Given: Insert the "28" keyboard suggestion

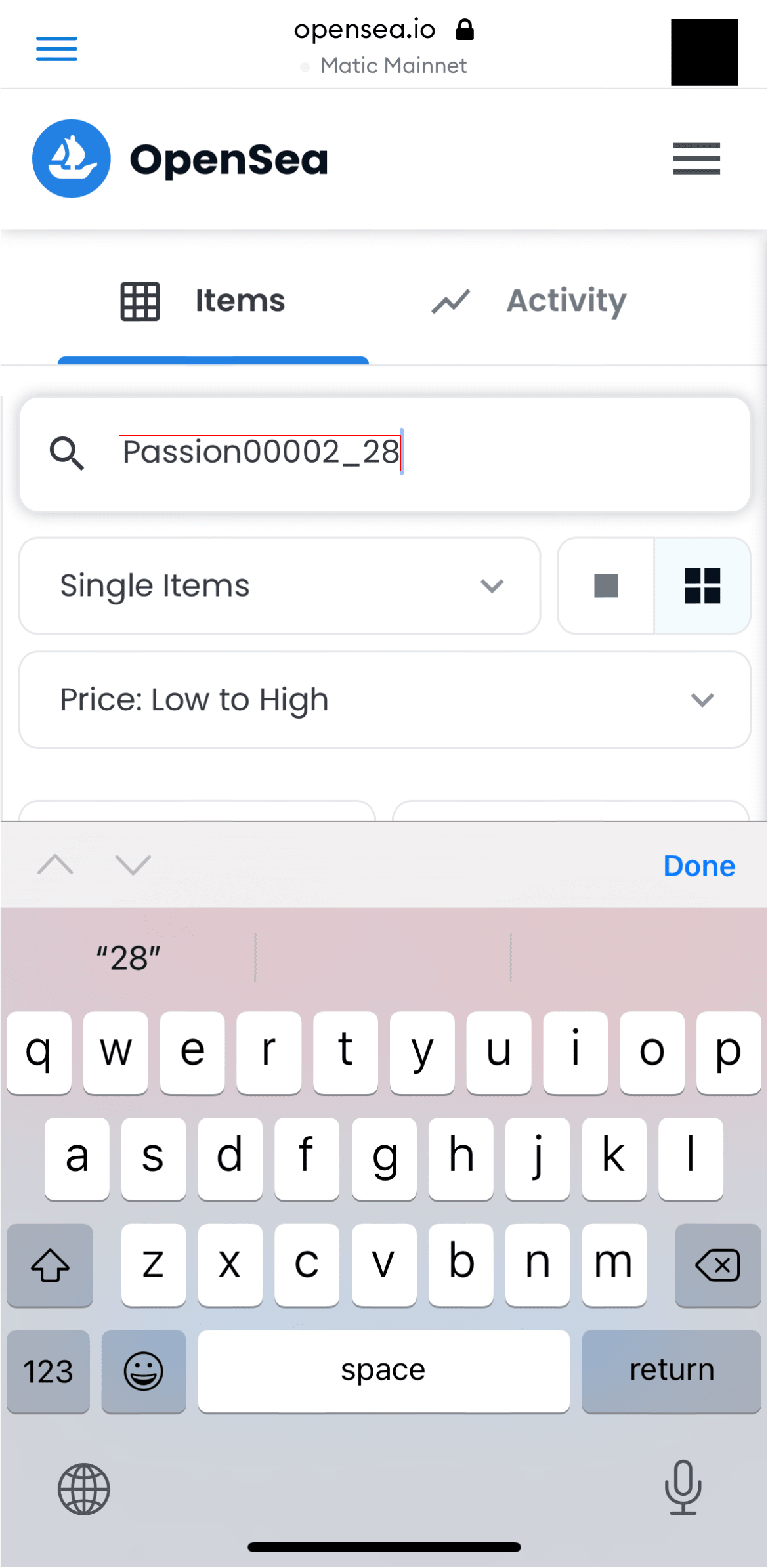Looking at the screenshot, I should (129, 958).
